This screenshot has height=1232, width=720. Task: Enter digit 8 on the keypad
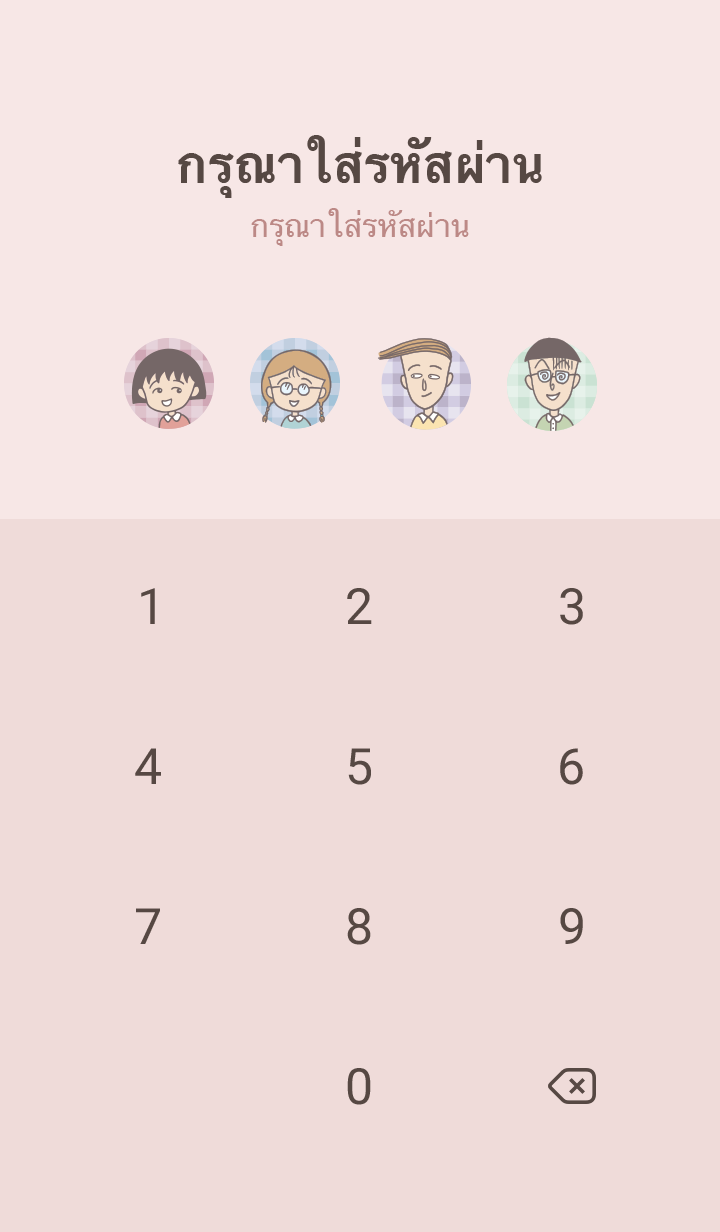point(359,927)
